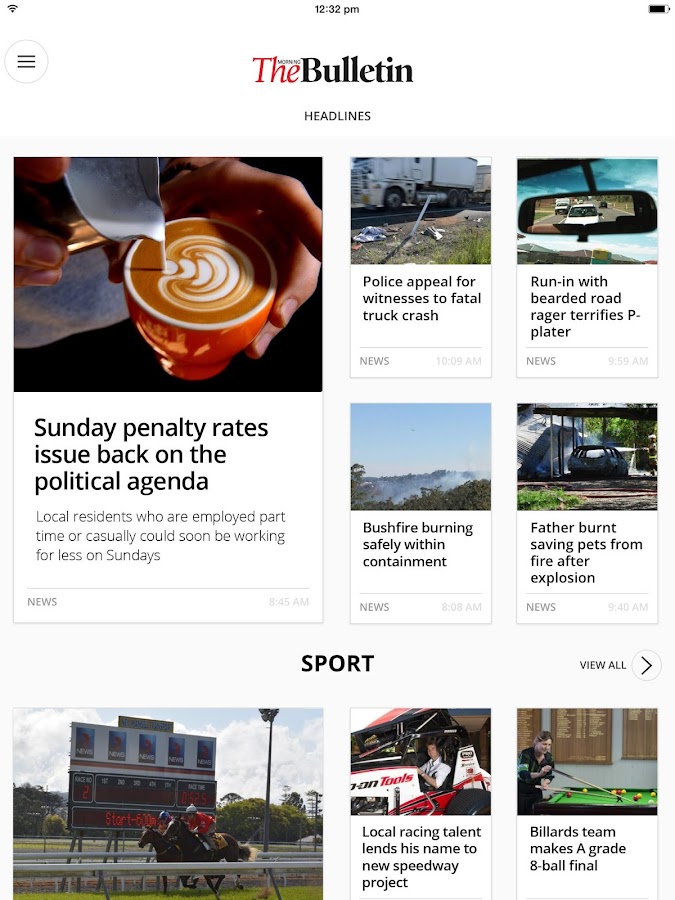Read the new speedway project article
The height and width of the screenshot is (900, 675).
point(421,856)
